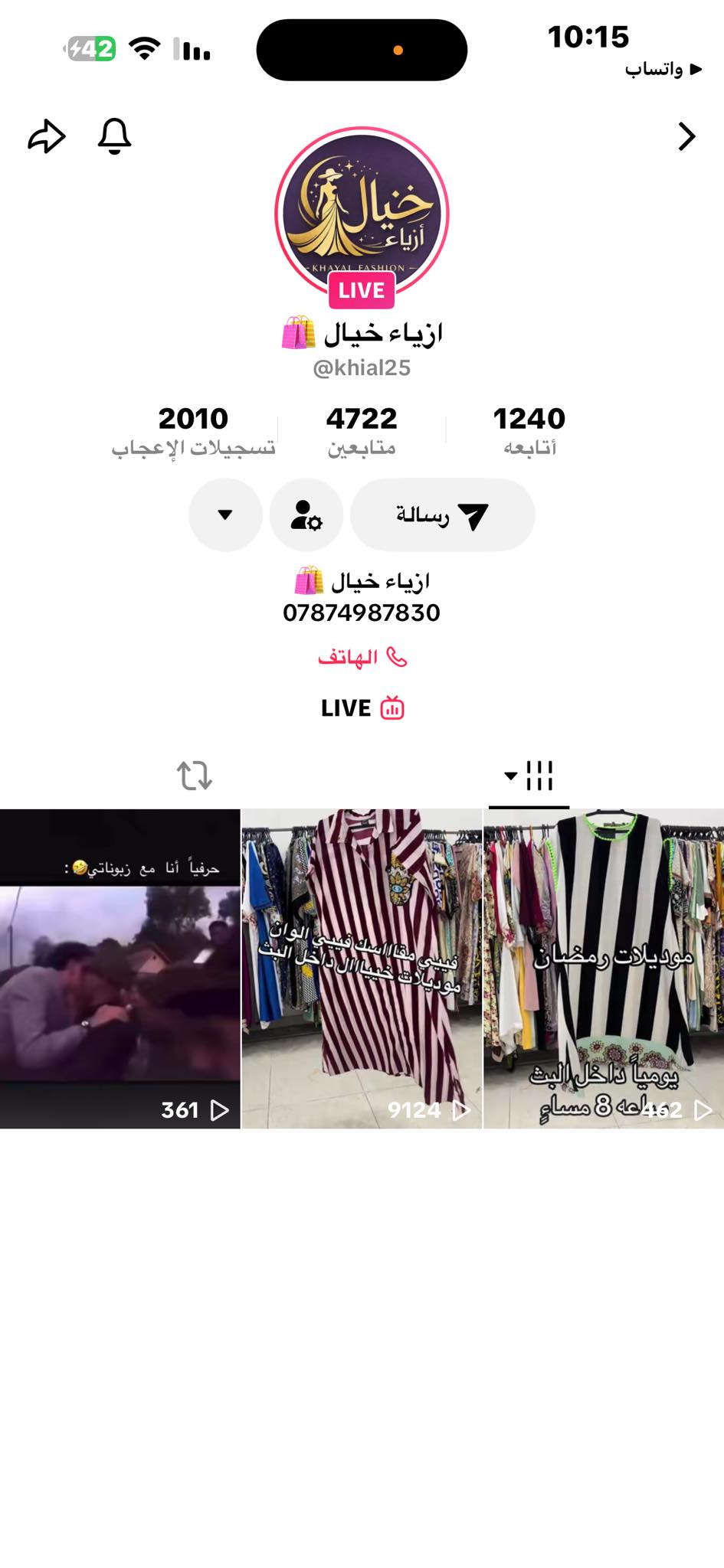Open the موديلات رمضان video
This screenshot has height=1568, width=724.
coord(604,969)
